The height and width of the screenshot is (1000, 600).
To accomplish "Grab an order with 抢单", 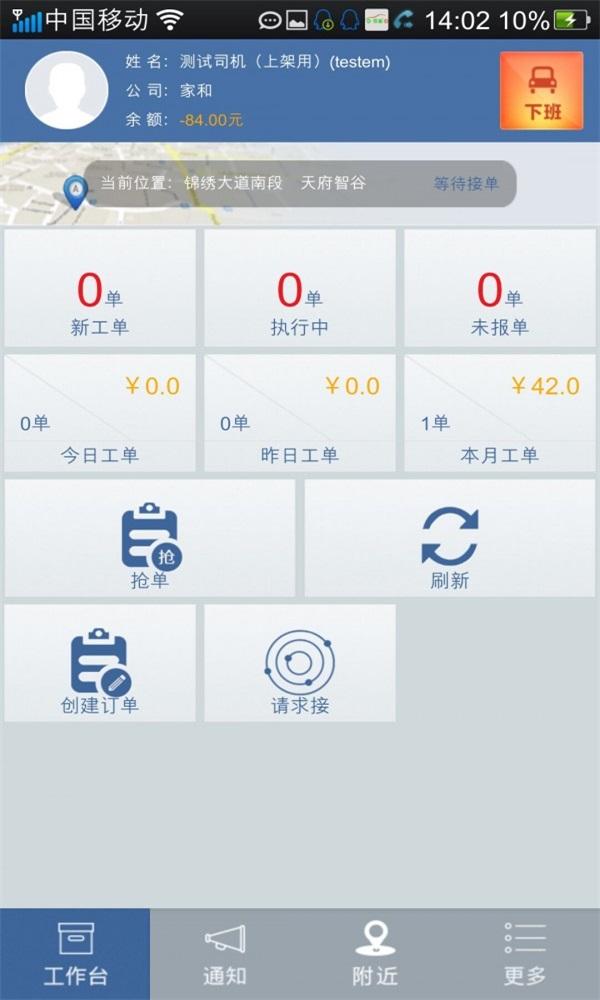I will [x=150, y=539].
